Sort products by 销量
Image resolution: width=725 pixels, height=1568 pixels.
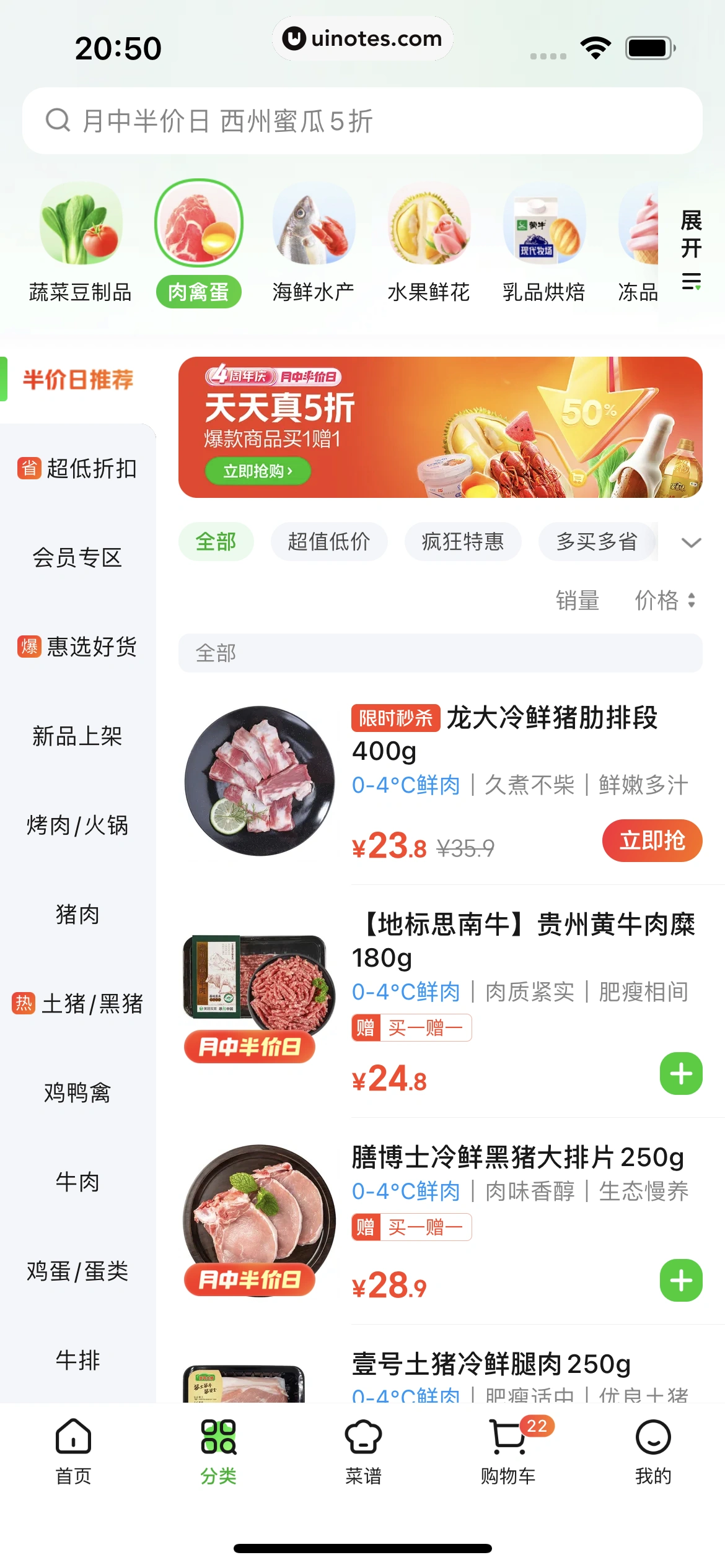577,600
